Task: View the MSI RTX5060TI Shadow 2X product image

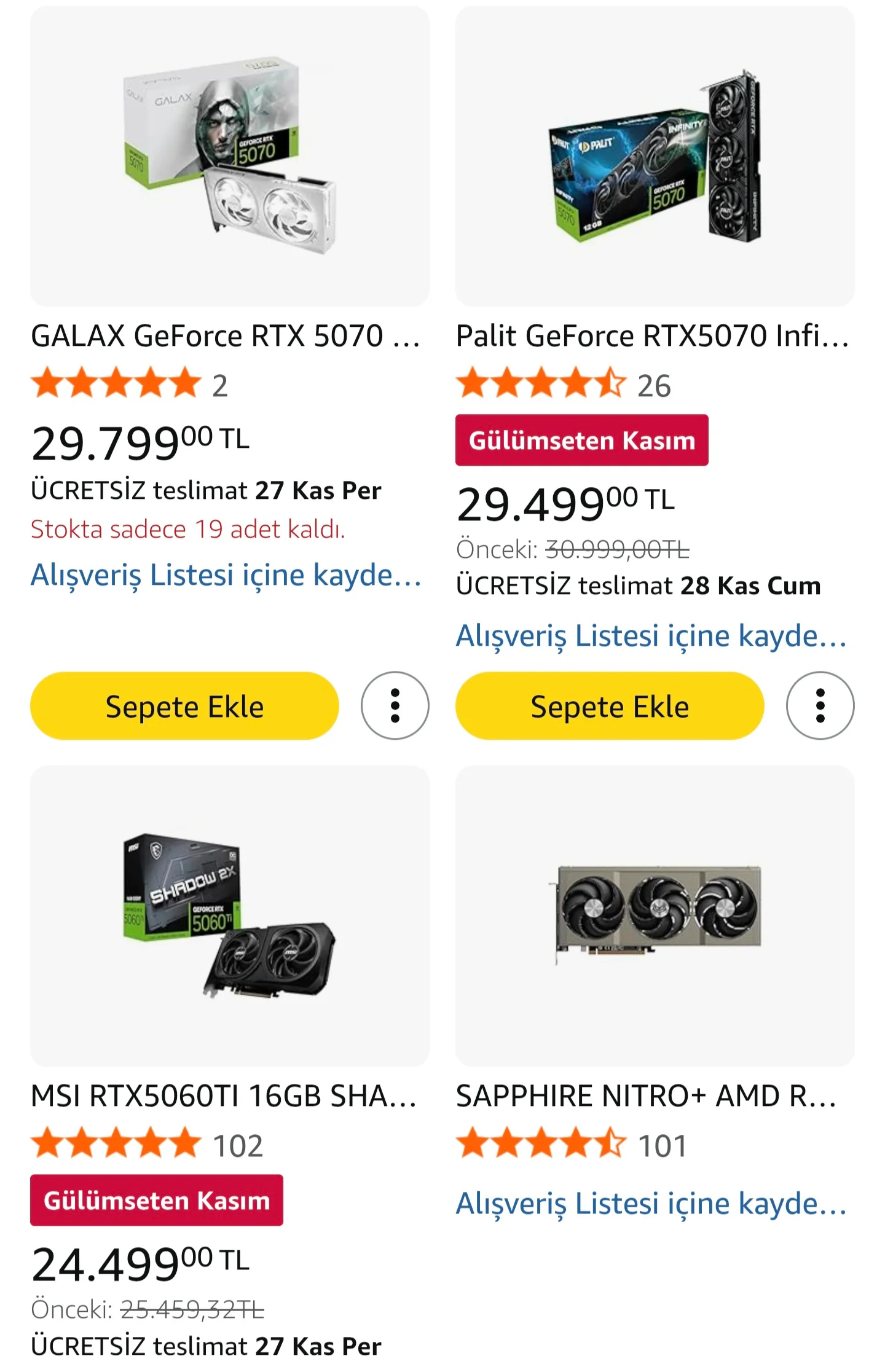Action: [229, 915]
